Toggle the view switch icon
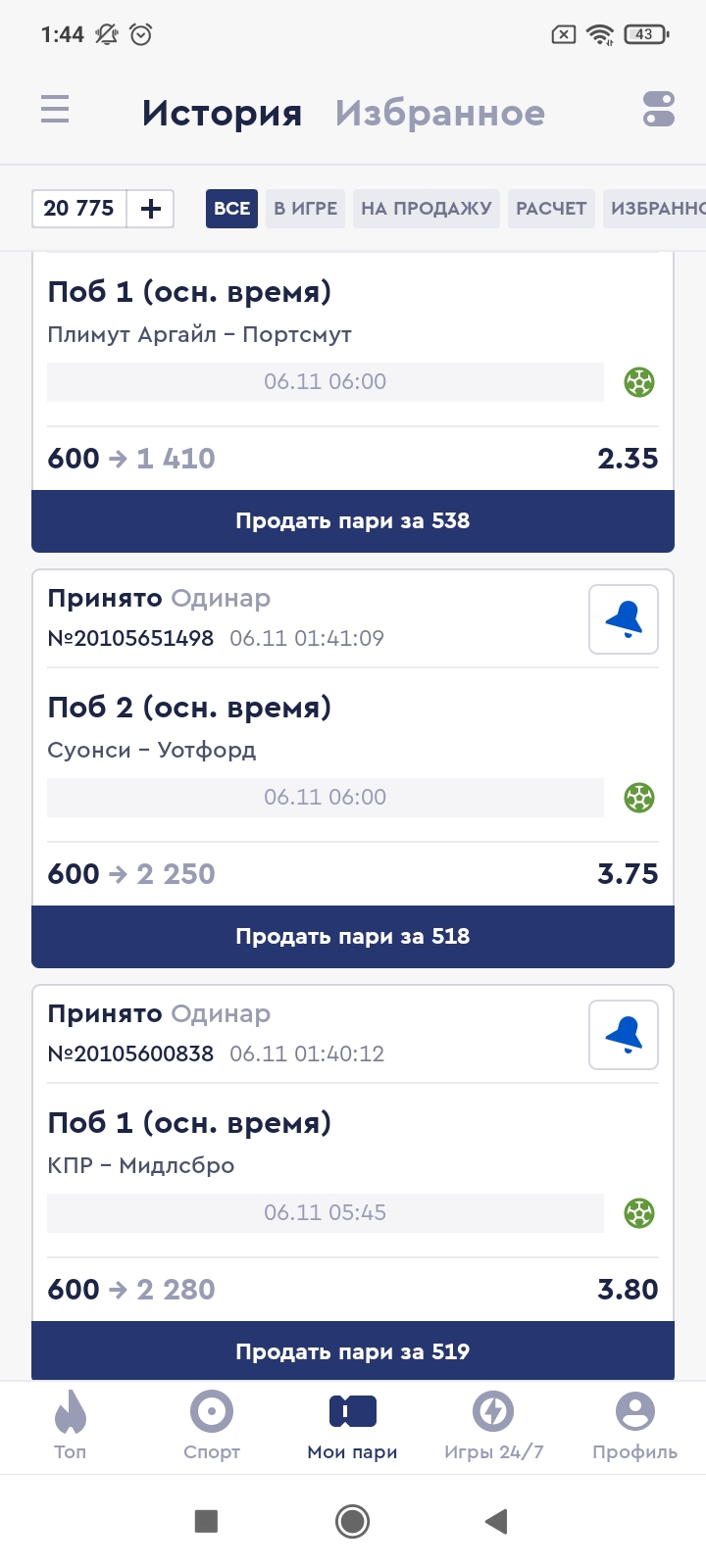Viewport: 706px width, 1568px height. point(659,109)
